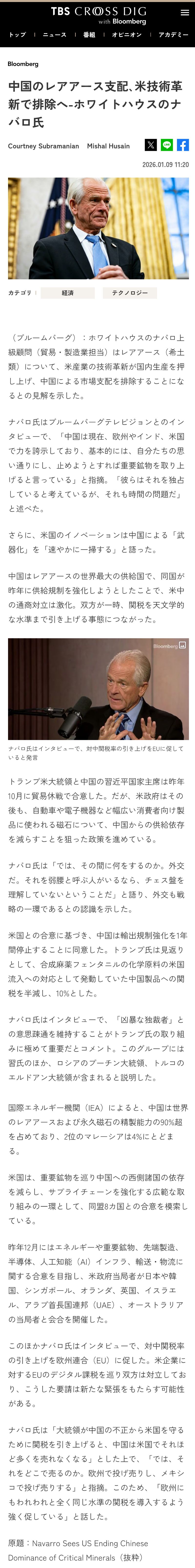The image size is (195, 1568).
Task: Open the hamburger menu
Action: 185,12
